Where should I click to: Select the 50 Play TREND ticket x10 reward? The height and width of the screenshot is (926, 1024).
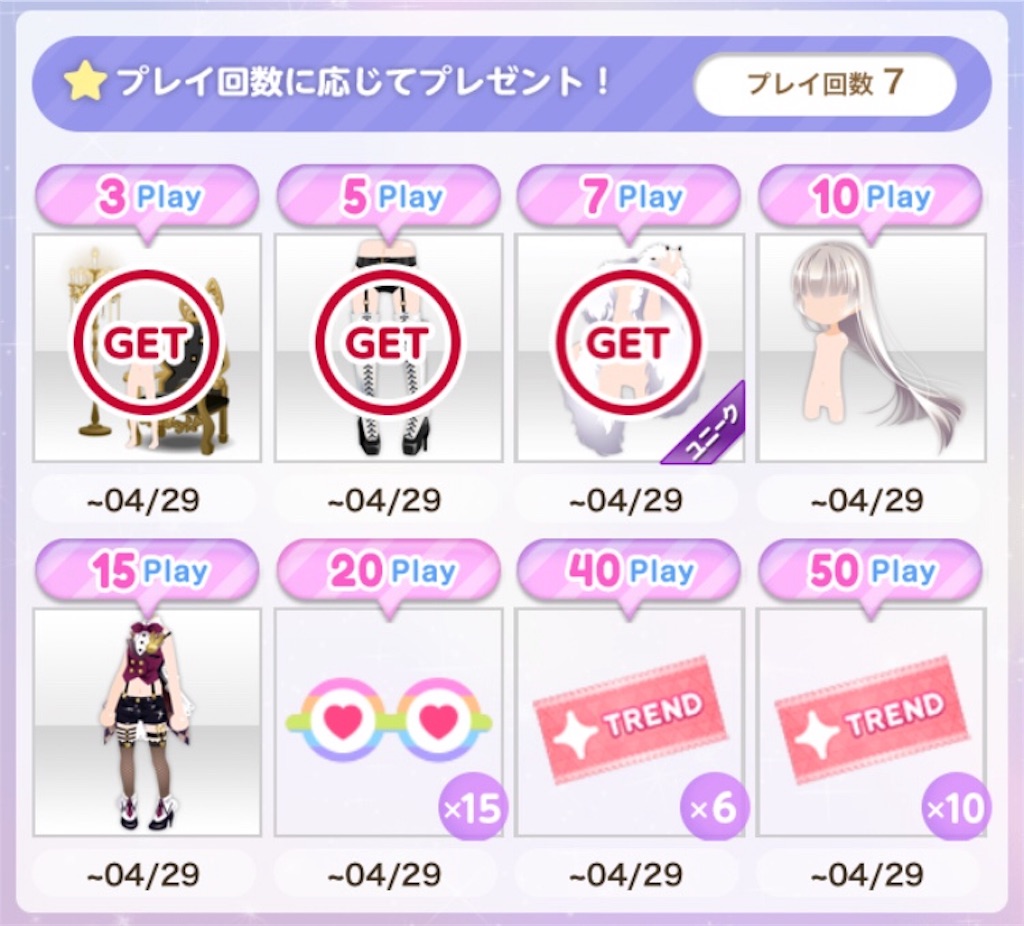pos(871,722)
